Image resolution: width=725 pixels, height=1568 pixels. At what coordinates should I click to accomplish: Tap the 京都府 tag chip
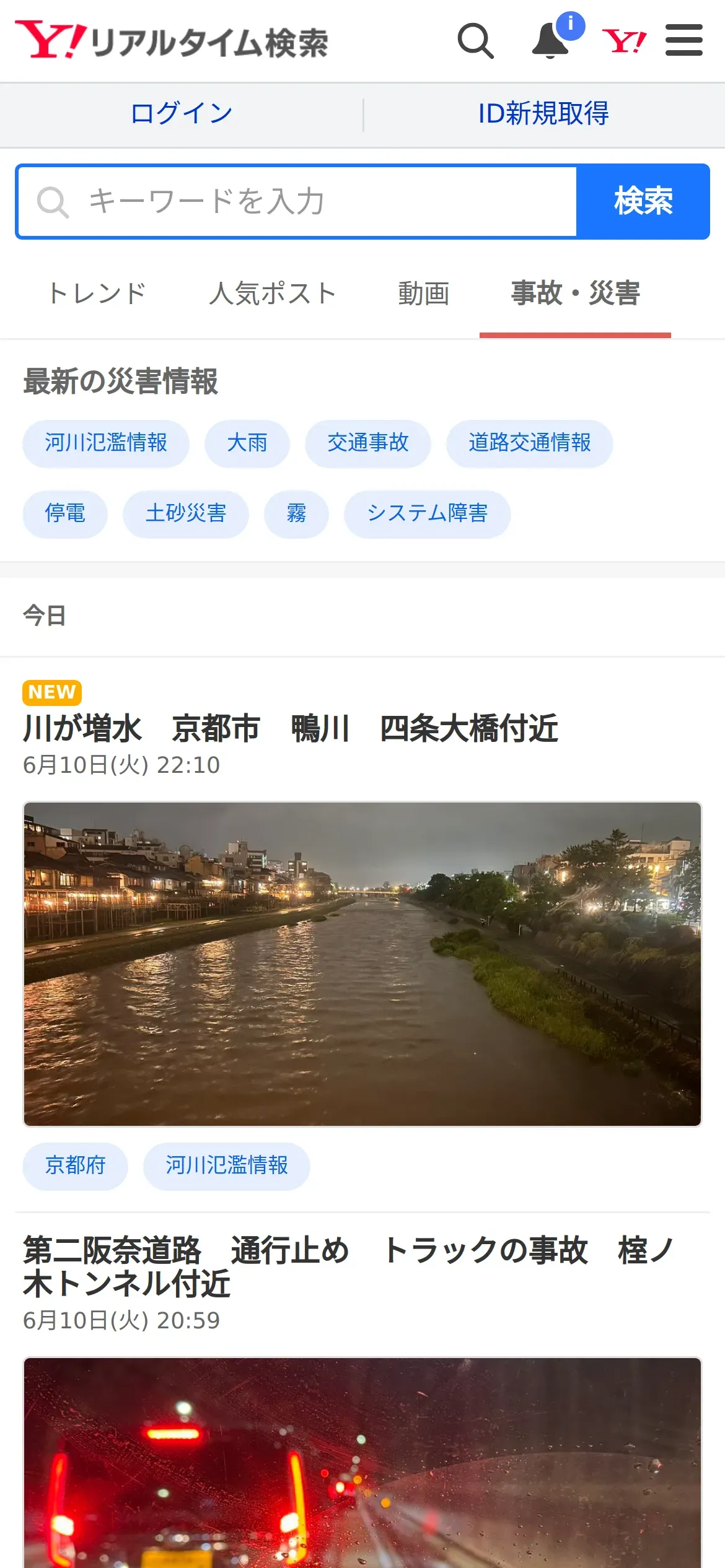pos(75,1165)
